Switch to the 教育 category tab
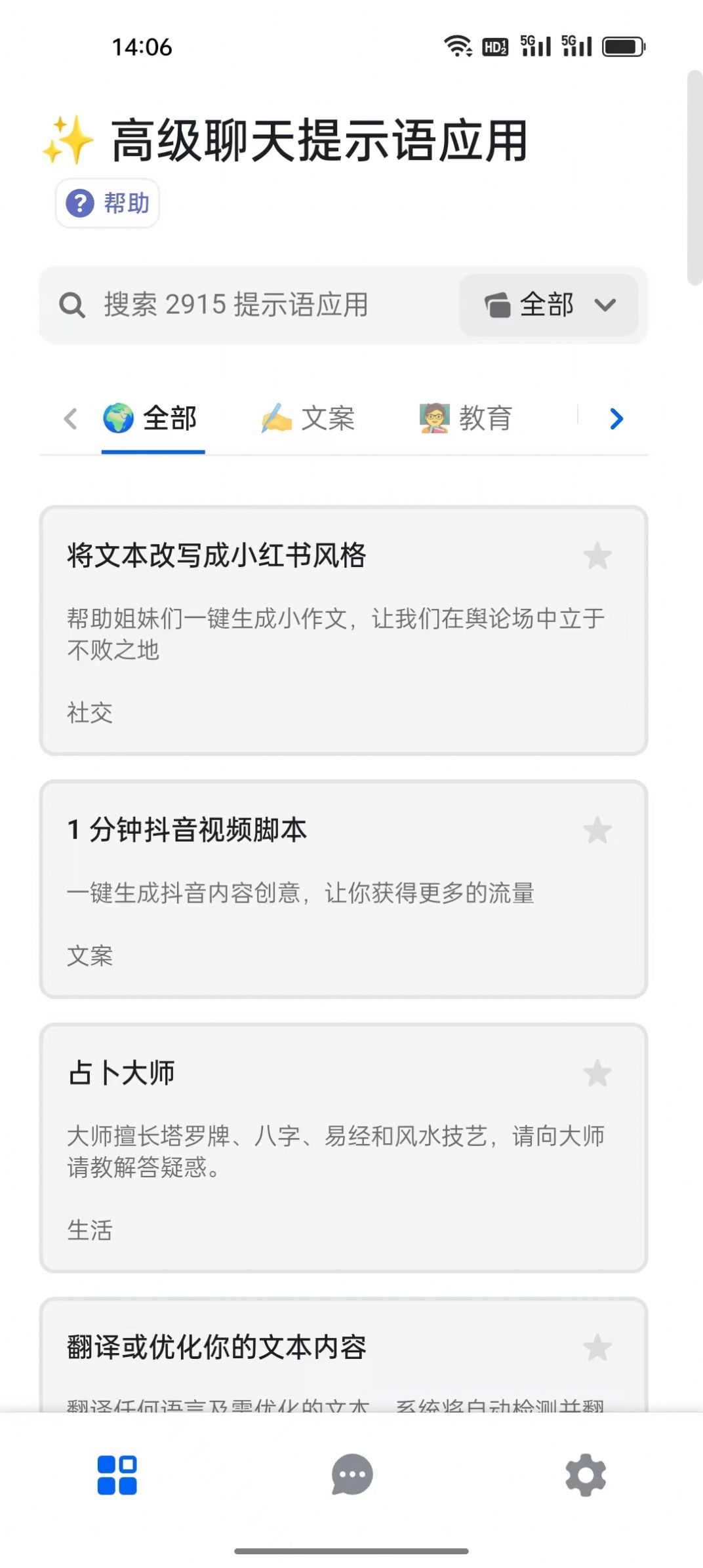703x1568 pixels. (x=466, y=418)
